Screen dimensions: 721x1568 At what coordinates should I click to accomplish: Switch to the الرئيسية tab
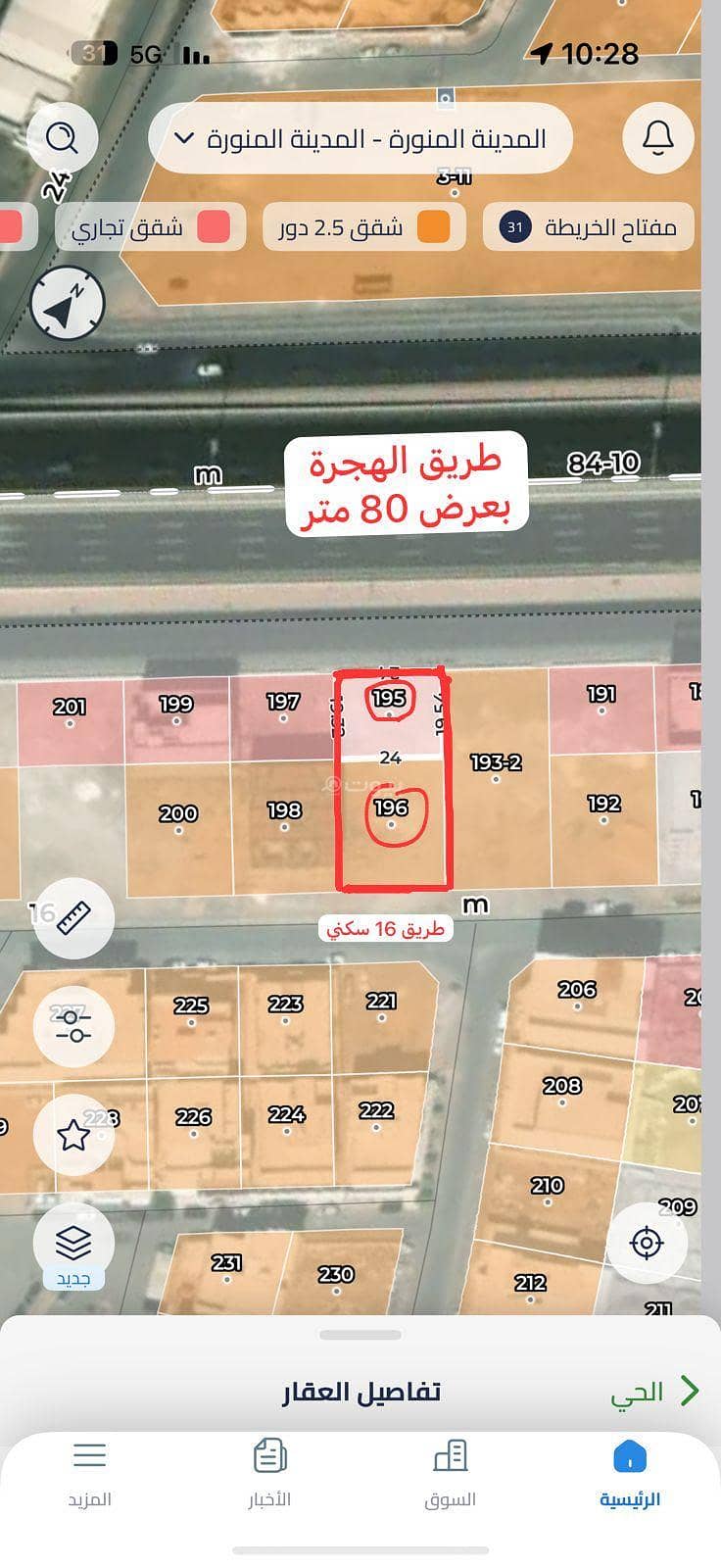tap(630, 1474)
